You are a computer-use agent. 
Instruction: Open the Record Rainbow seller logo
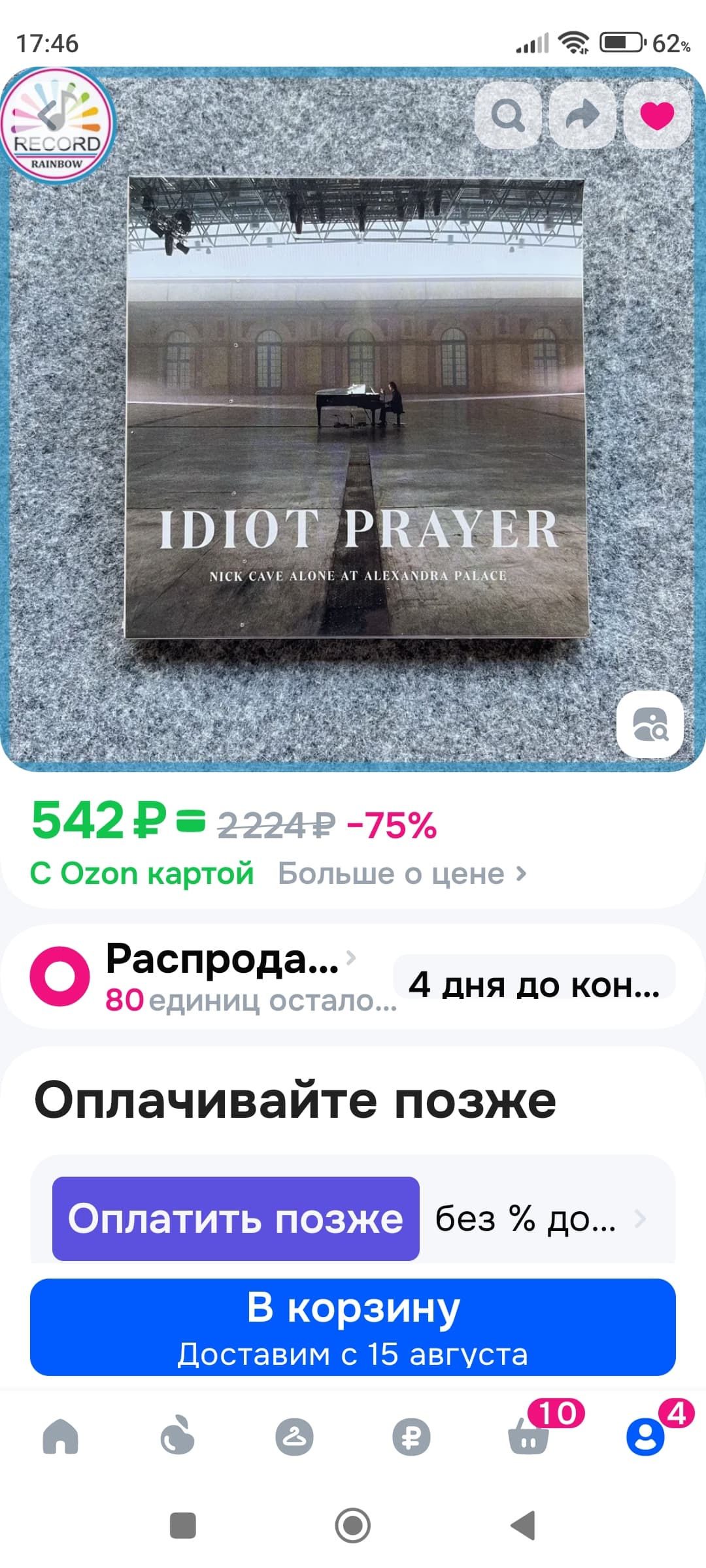tap(58, 125)
